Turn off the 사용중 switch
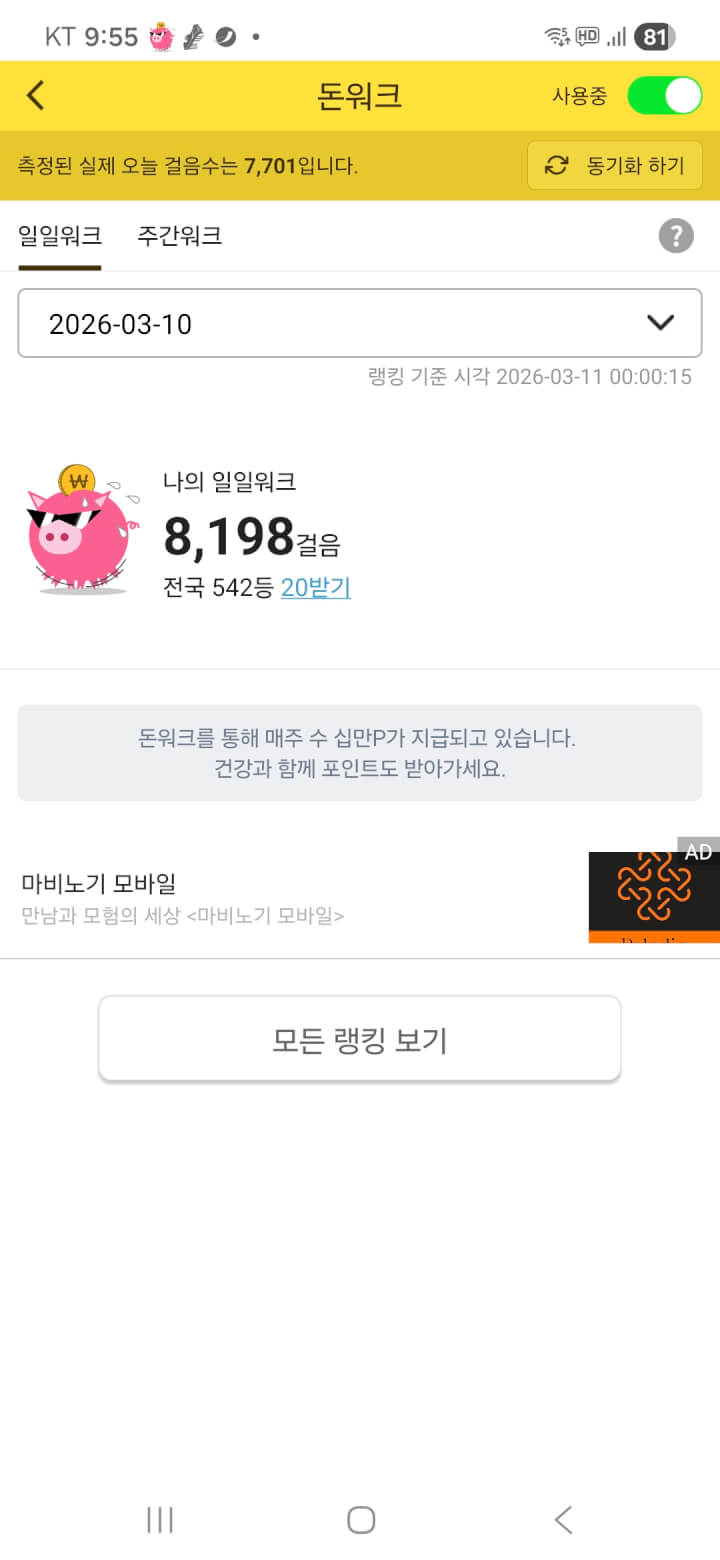This screenshot has height=1560, width=720. (x=664, y=96)
